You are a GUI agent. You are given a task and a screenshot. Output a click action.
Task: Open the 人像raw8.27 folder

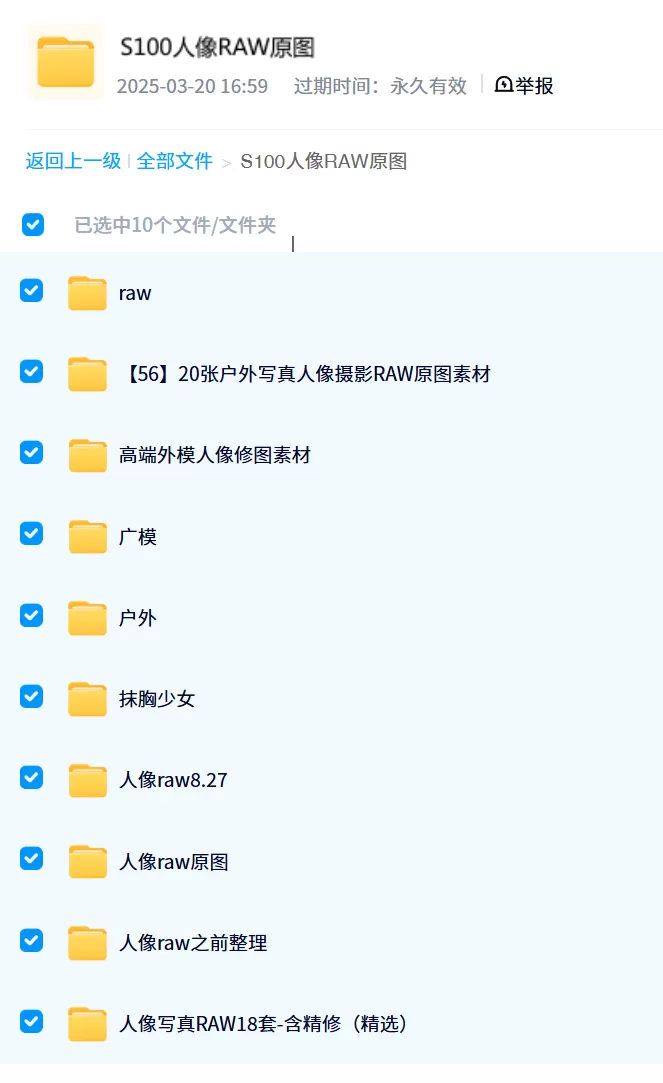coord(173,780)
